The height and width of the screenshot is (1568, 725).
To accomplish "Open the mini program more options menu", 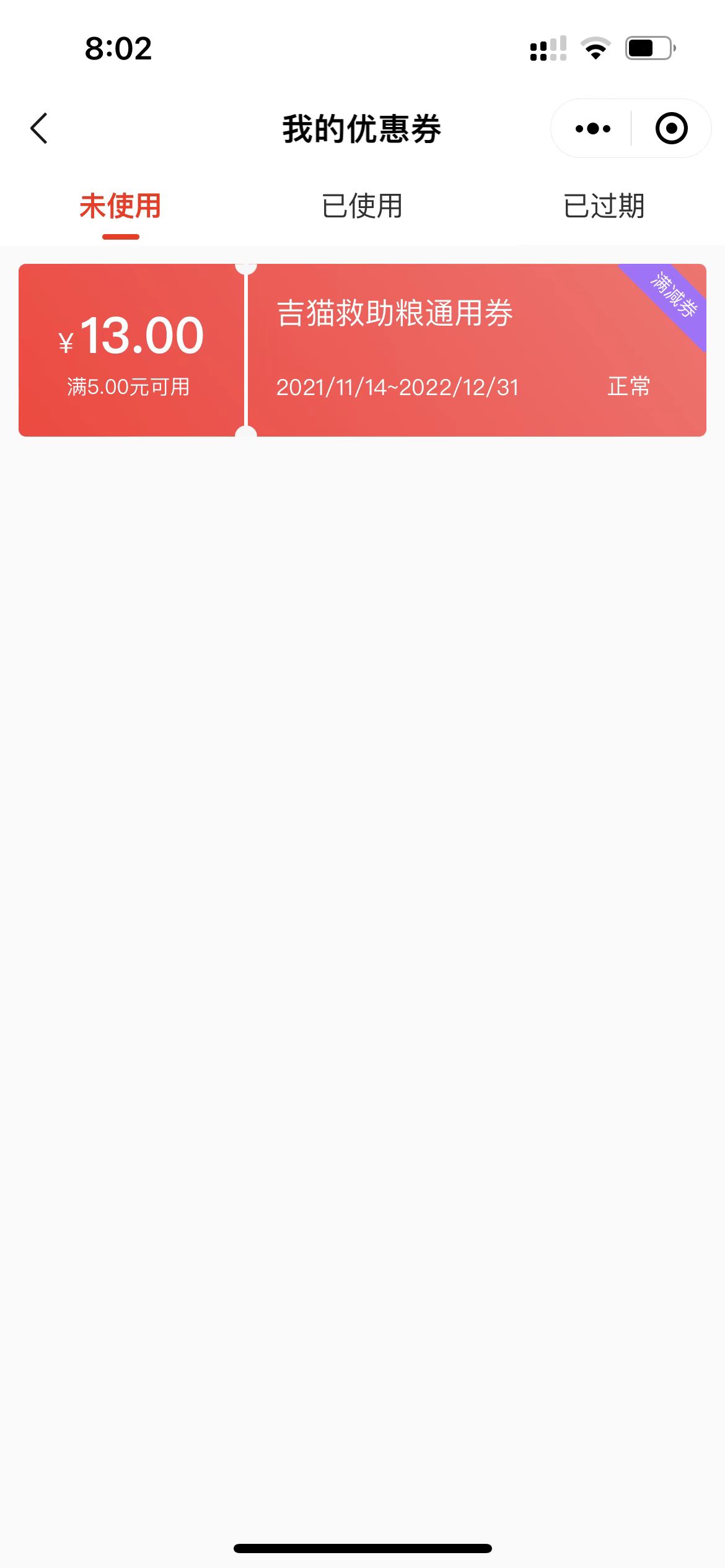I will 592,129.
